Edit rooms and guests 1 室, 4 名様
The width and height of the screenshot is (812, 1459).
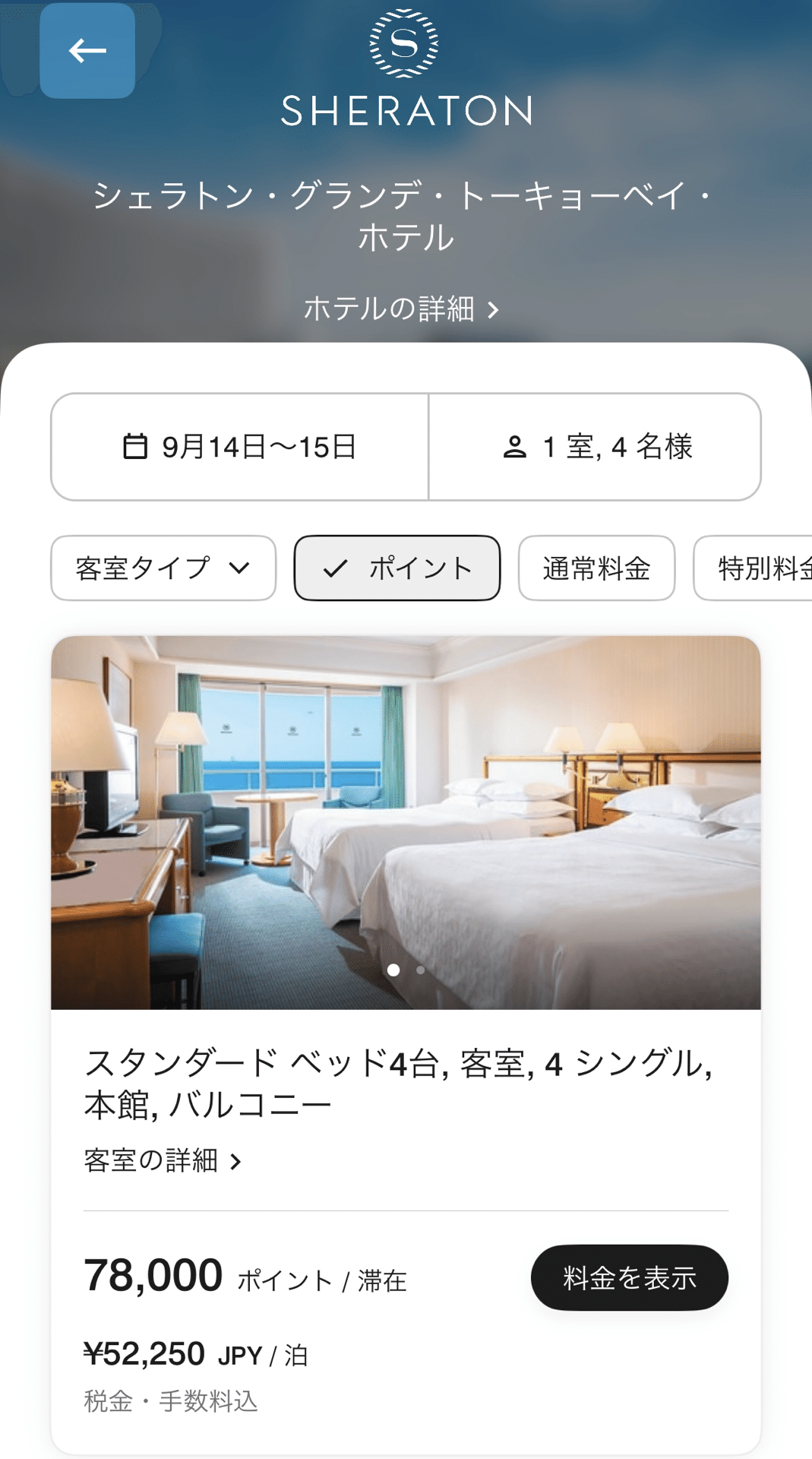pyautogui.click(x=595, y=447)
